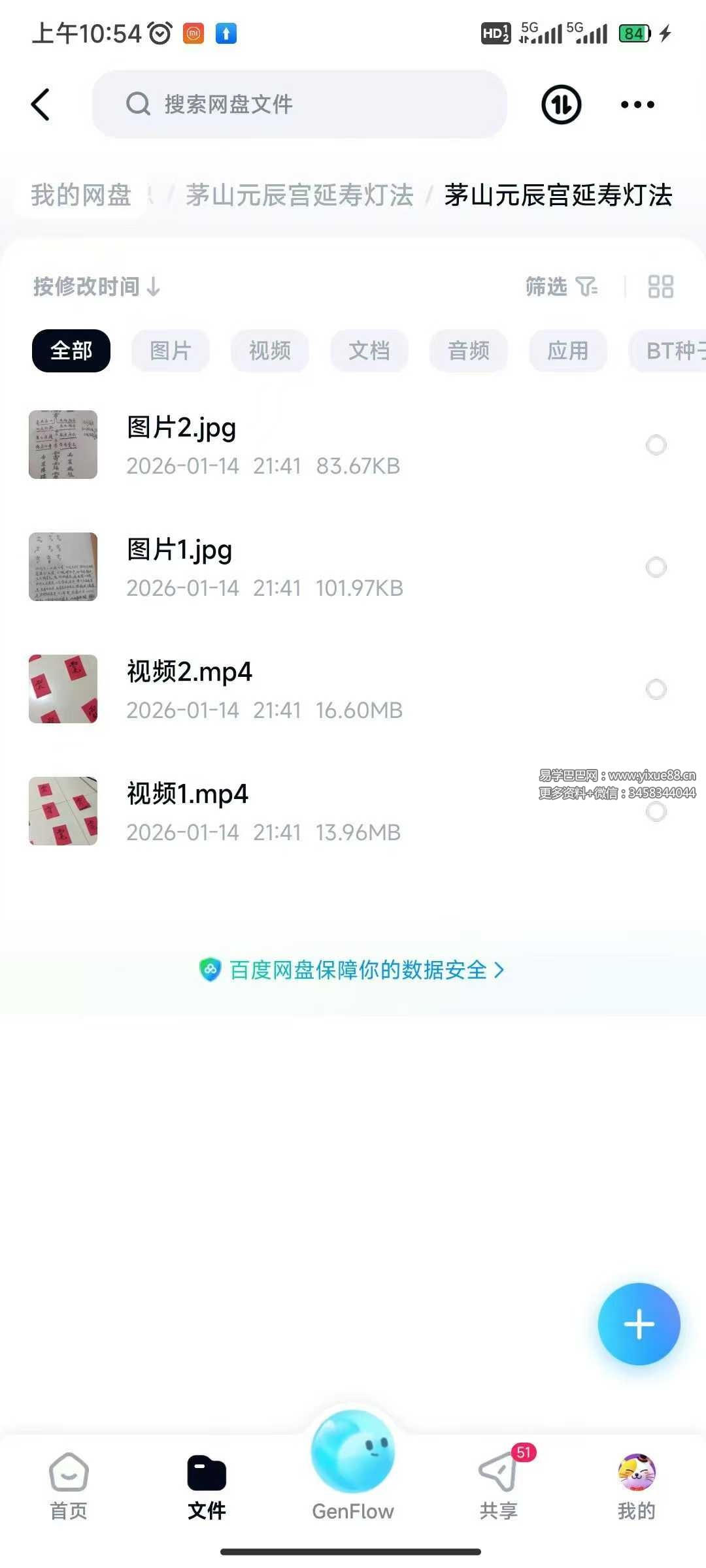
Task: Open the more options menu icon
Action: [x=638, y=105]
